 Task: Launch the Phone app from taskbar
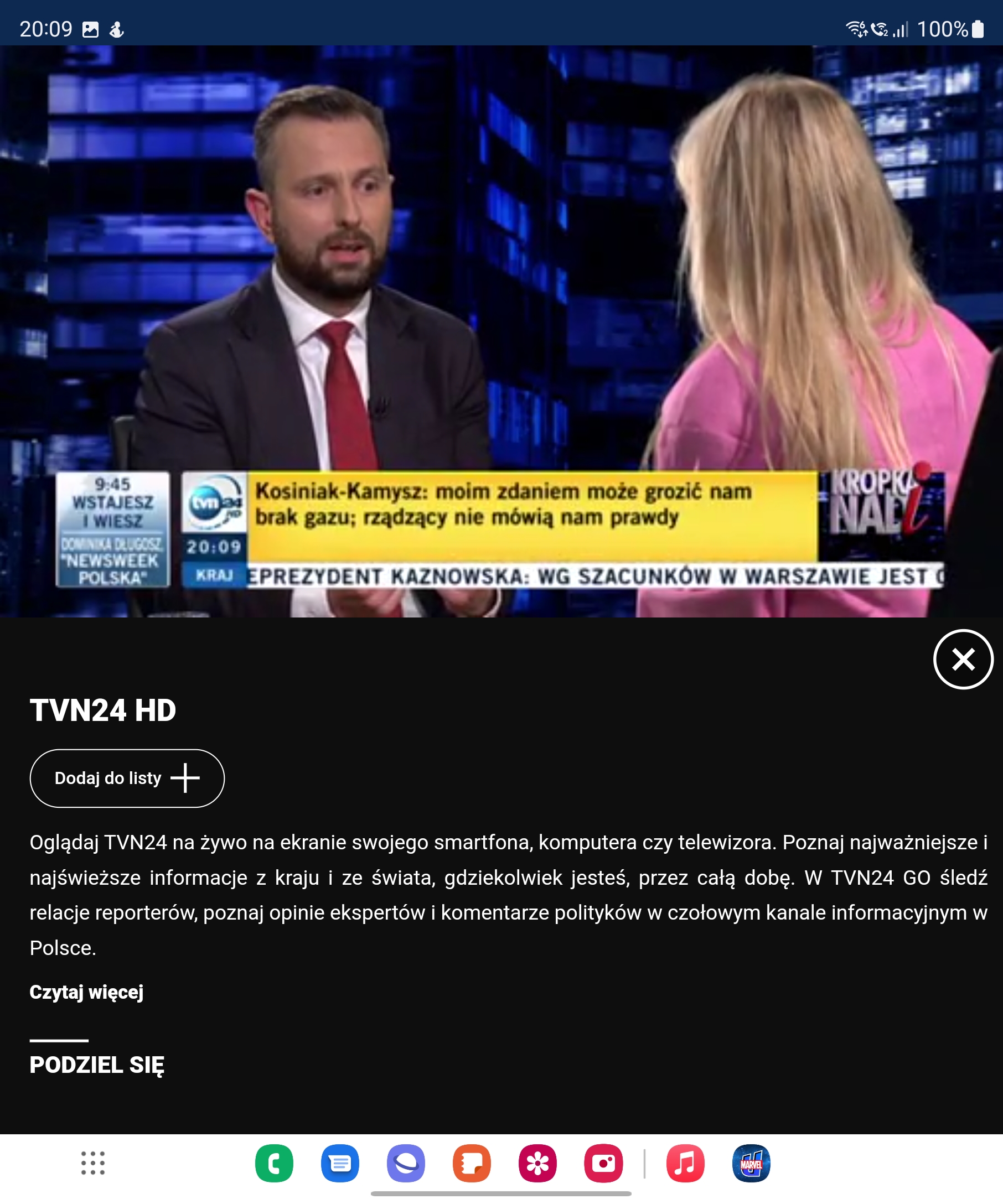274,1163
